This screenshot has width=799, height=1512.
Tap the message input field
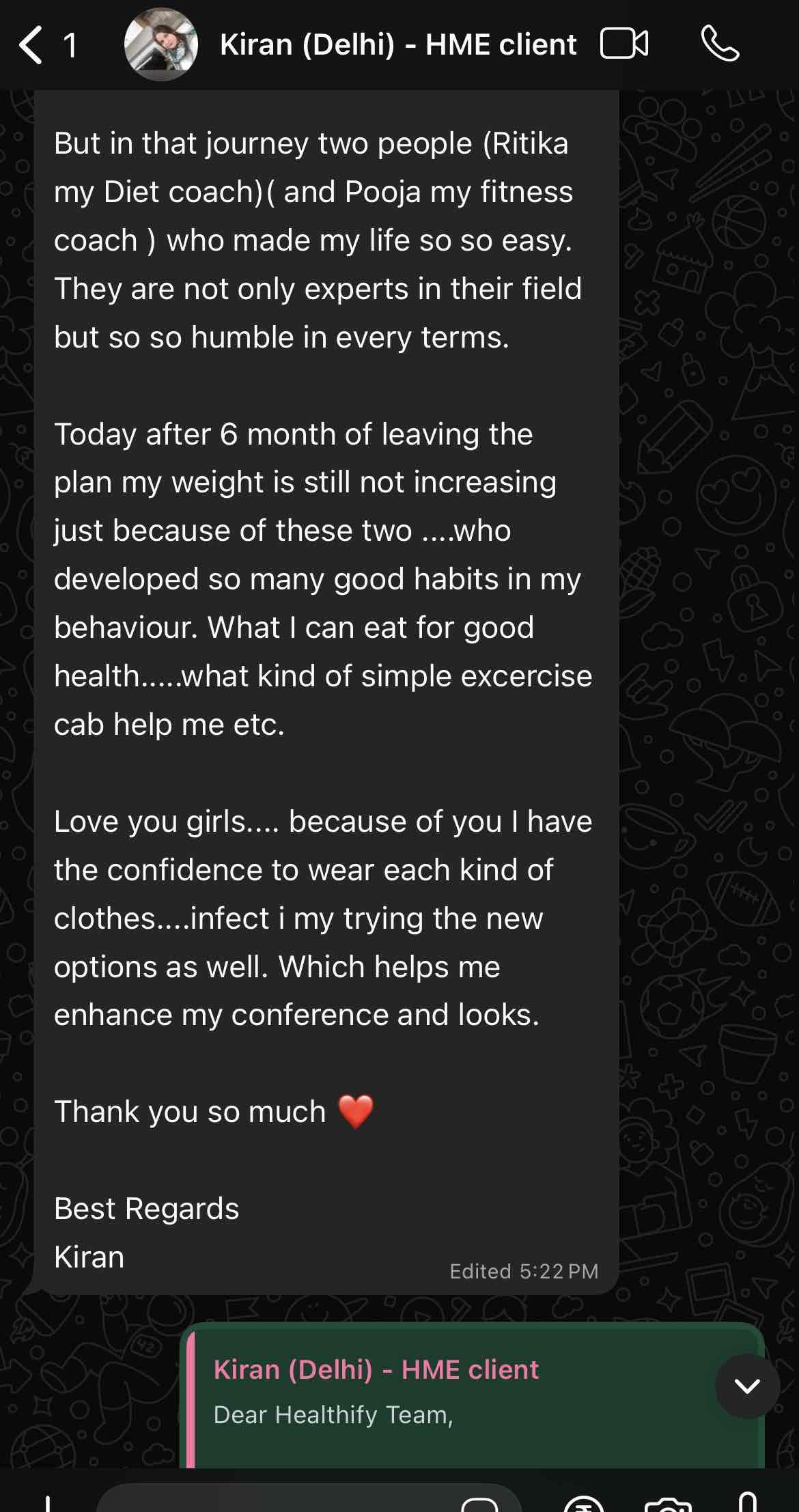tap(273, 1501)
